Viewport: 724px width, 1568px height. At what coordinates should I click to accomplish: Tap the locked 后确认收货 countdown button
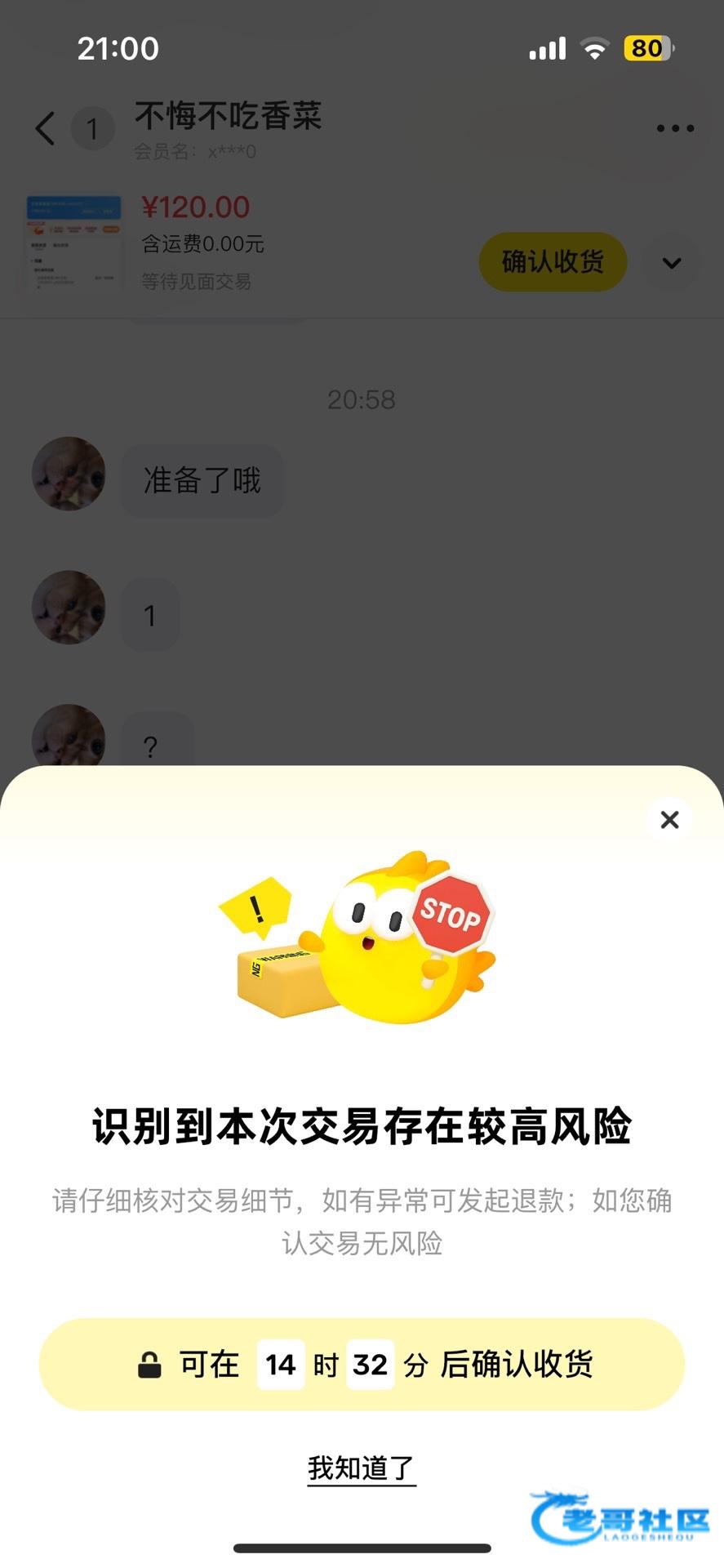pos(362,1364)
